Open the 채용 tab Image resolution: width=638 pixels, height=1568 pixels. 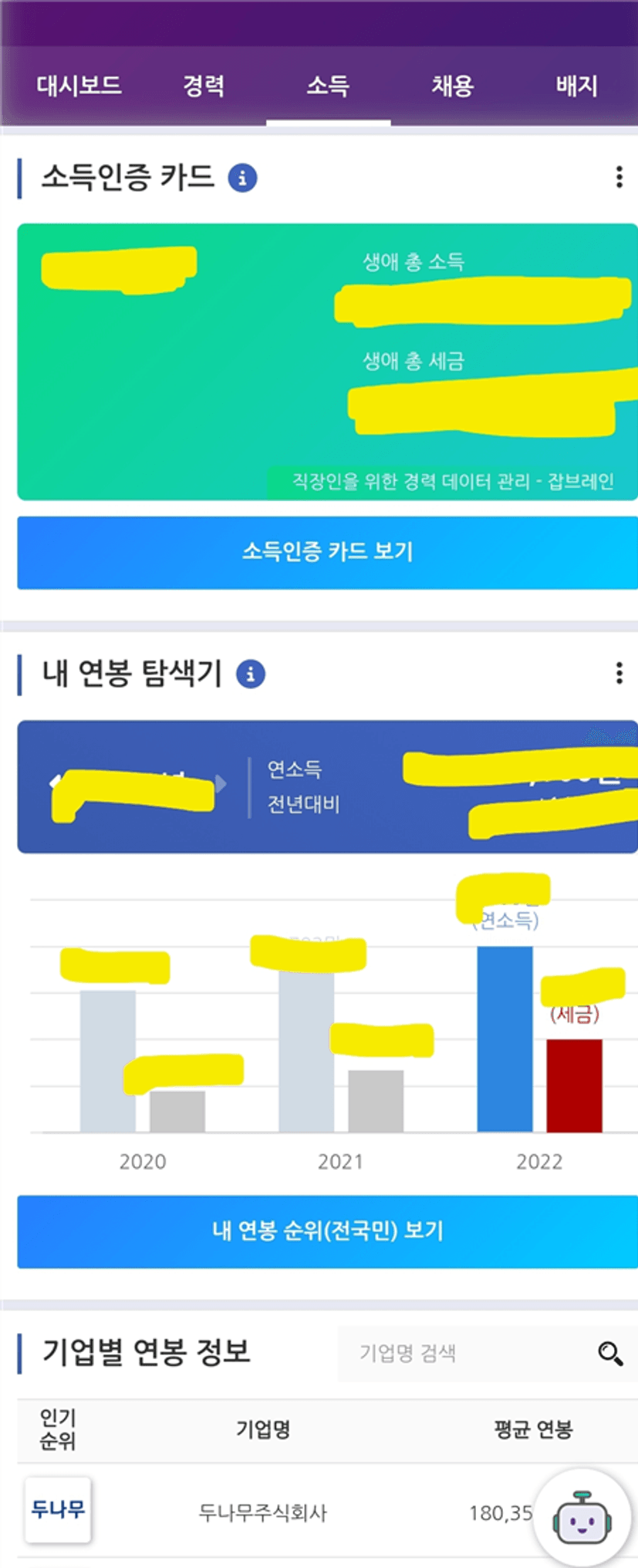(x=452, y=86)
